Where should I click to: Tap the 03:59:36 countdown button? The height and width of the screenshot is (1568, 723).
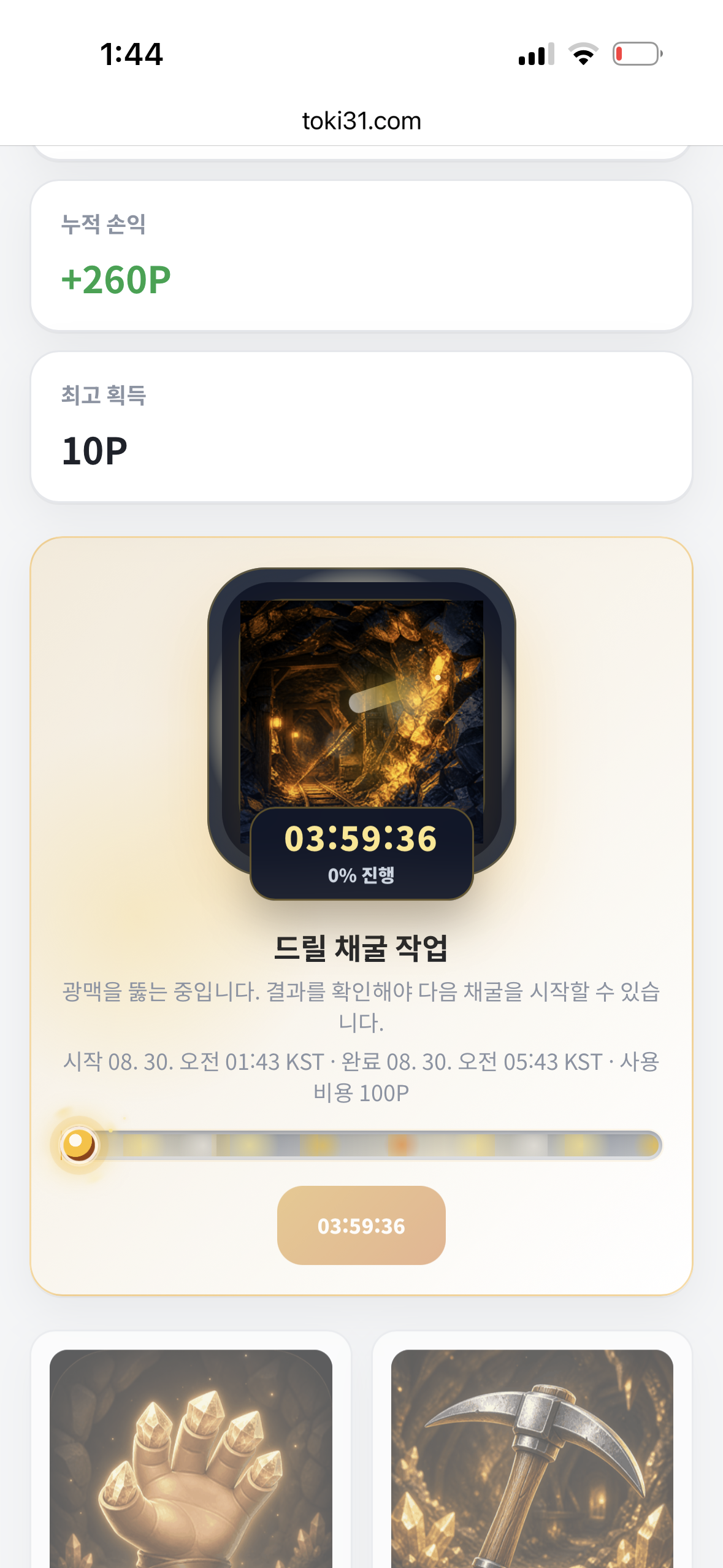[361, 1225]
